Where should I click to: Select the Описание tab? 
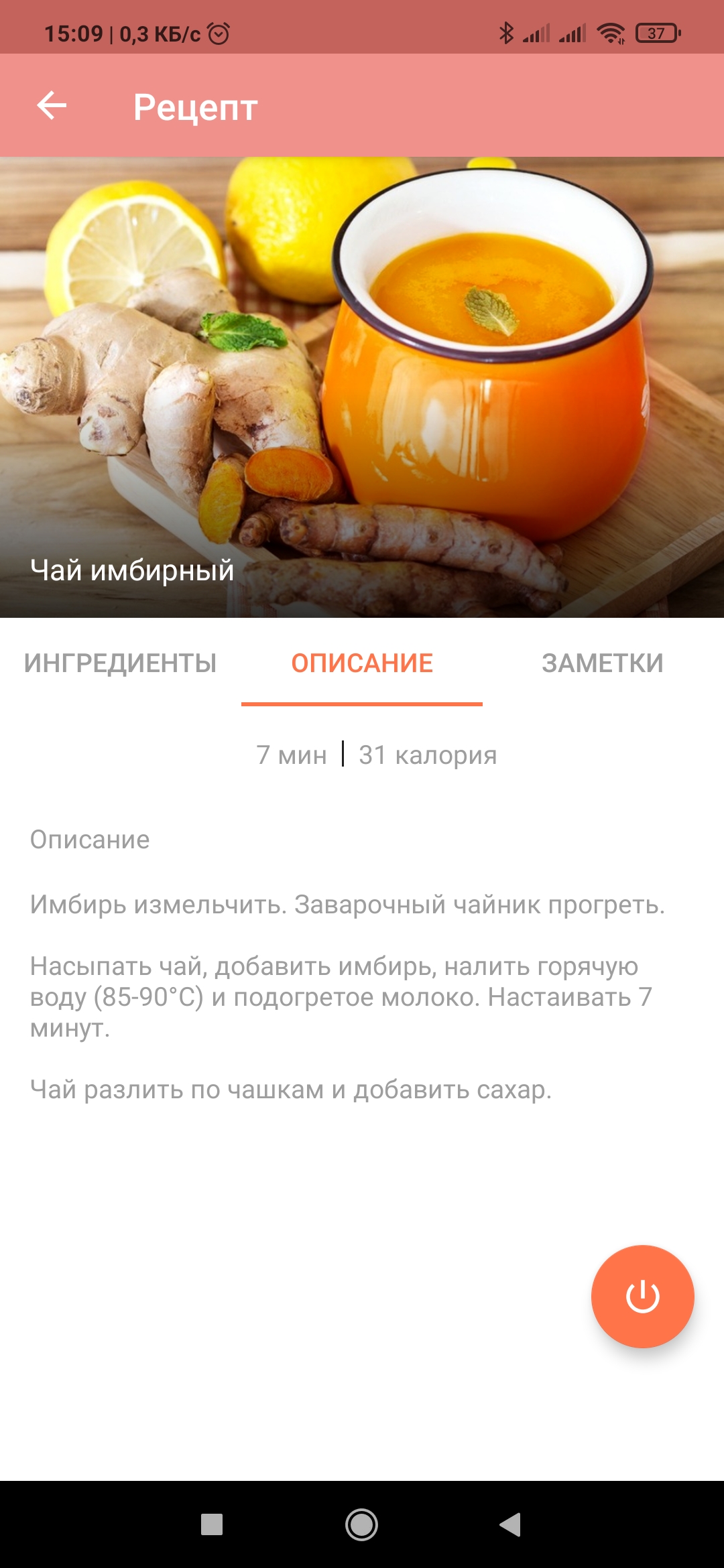[362, 663]
